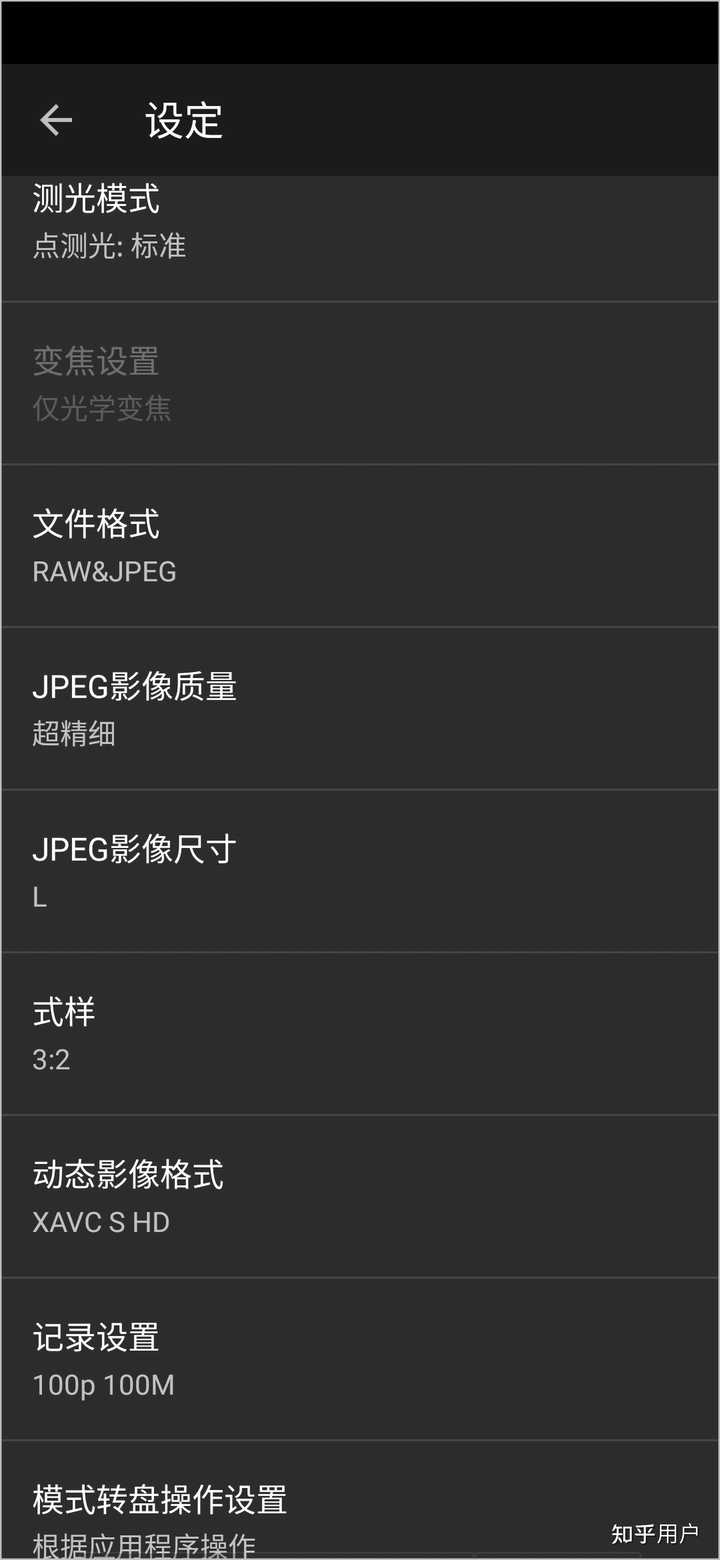Select the 100p 100M recording value
Screen dimensions: 720x1560
103,1384
